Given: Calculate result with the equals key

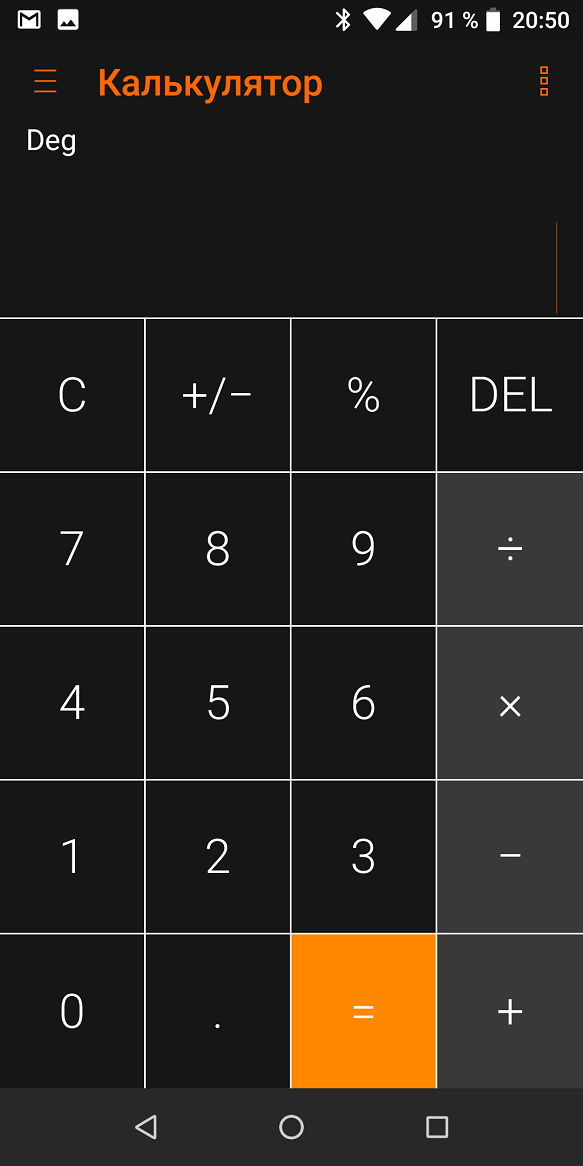Looking at the screenshot, I should (x=364, y=1011).
